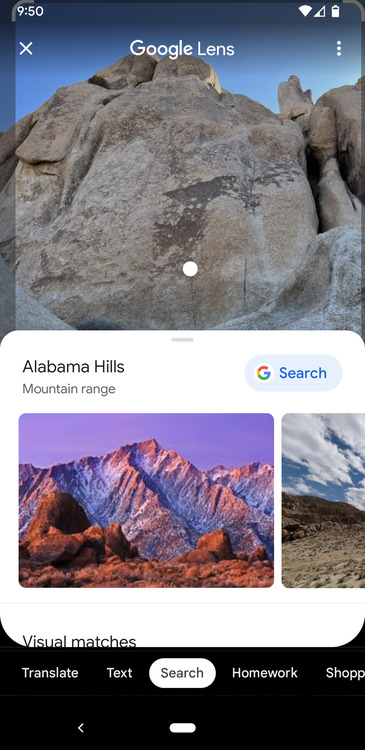Viewport: 365px width, 750px height.
Task: Tap the Google Search button for Alabama Hills
Action: pyautogui.click(x=293, y=373)
